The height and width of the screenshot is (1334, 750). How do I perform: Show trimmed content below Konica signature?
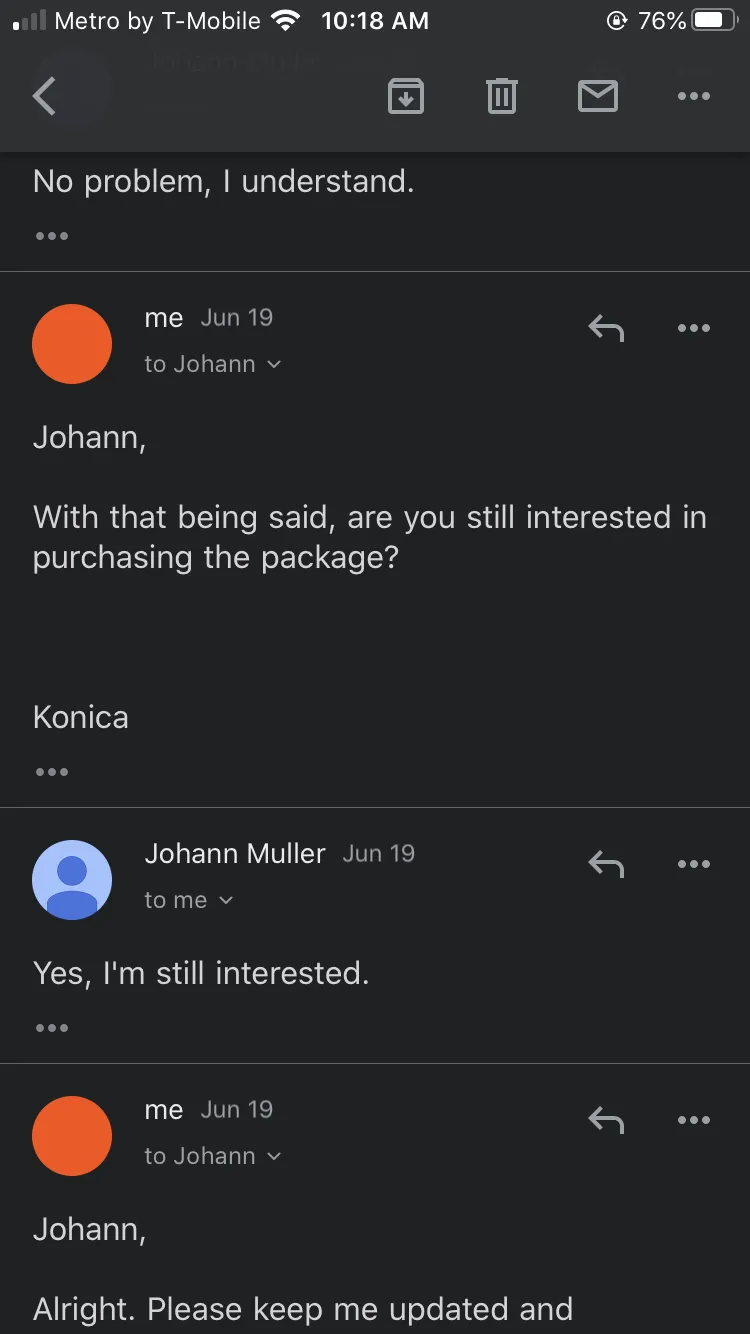click(51, 772)
